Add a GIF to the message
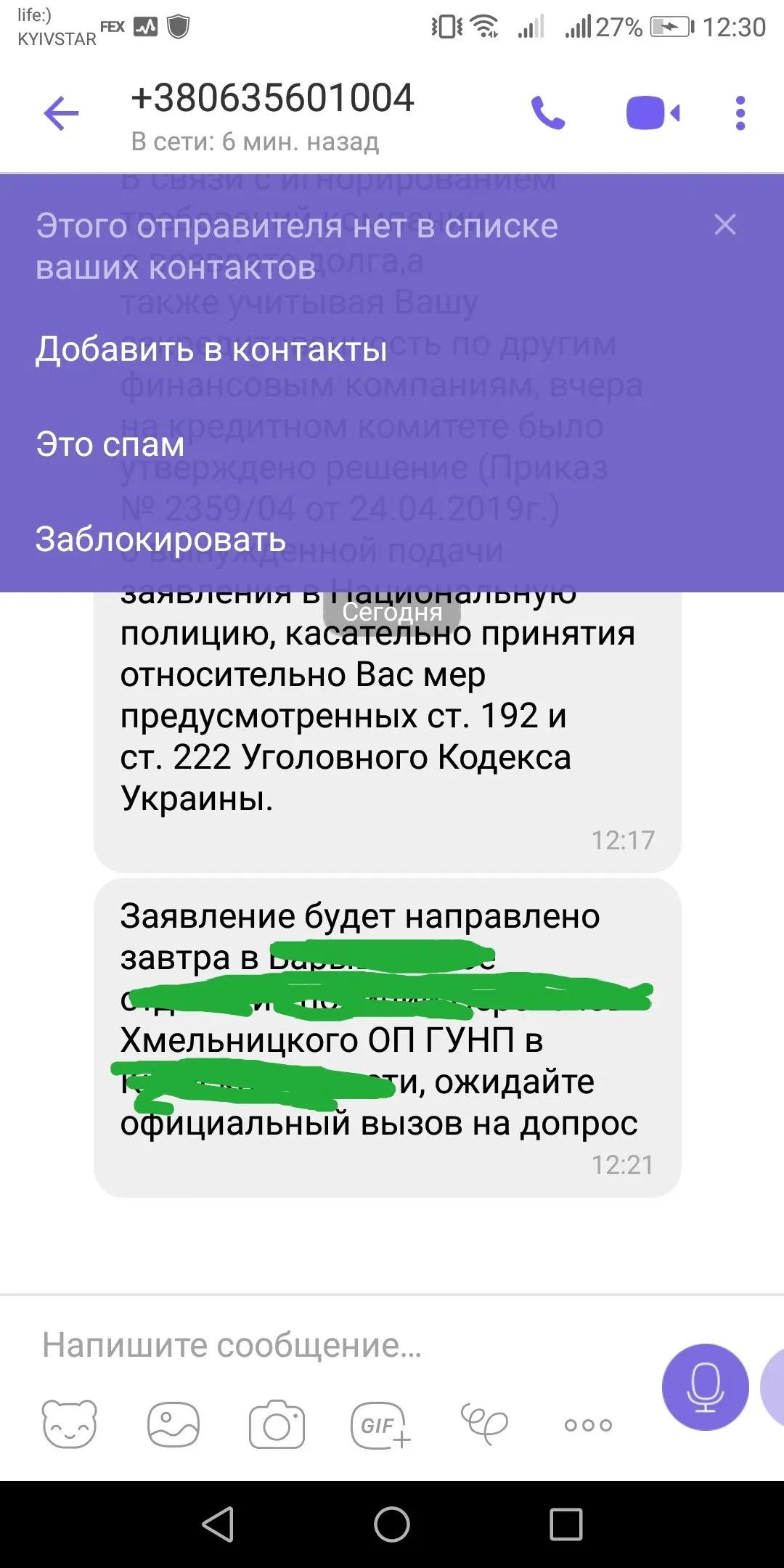The height and width of the screenshot is (1568, 784). [380, 1424]
